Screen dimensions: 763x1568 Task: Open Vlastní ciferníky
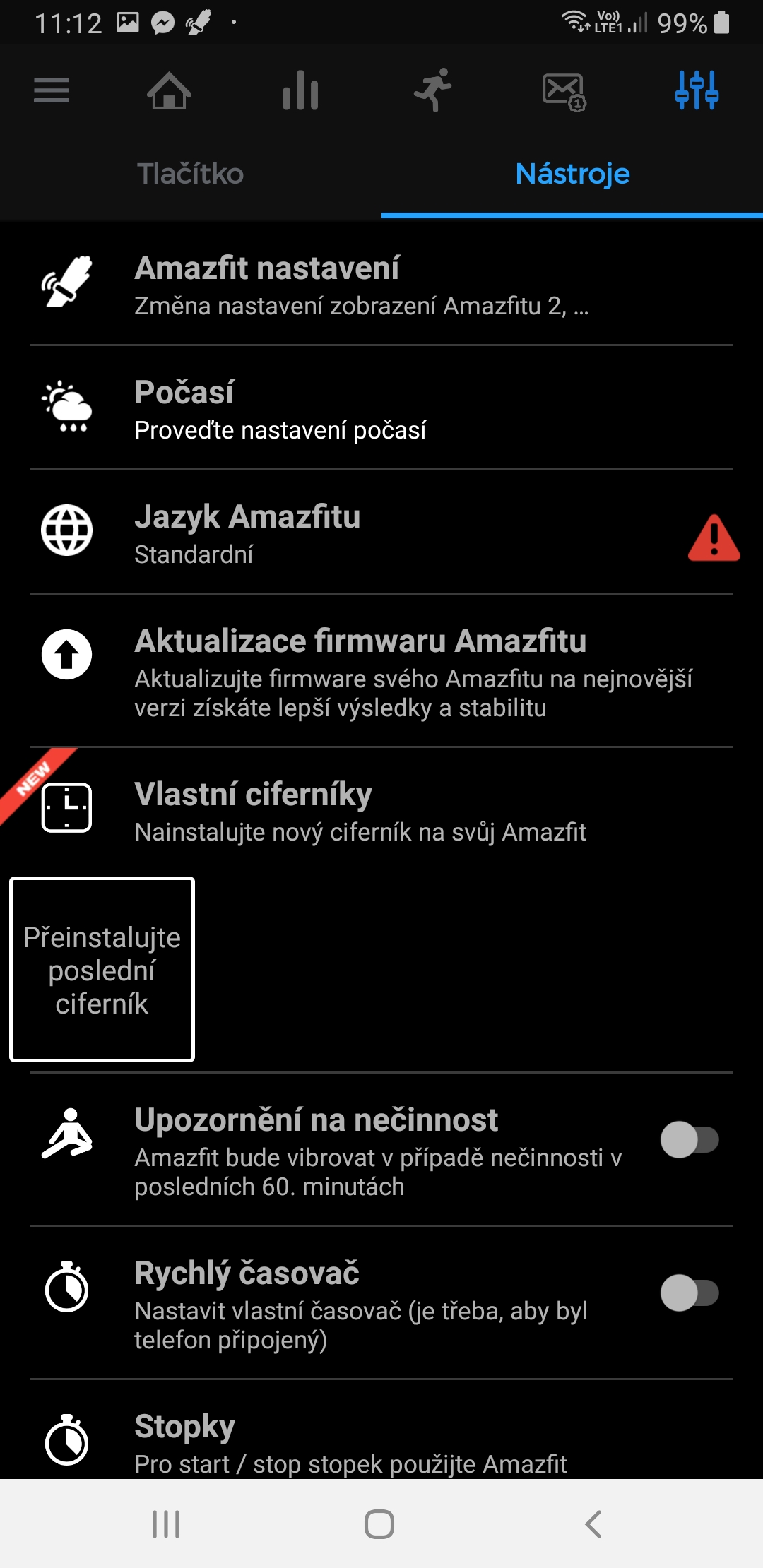(381, 811)
